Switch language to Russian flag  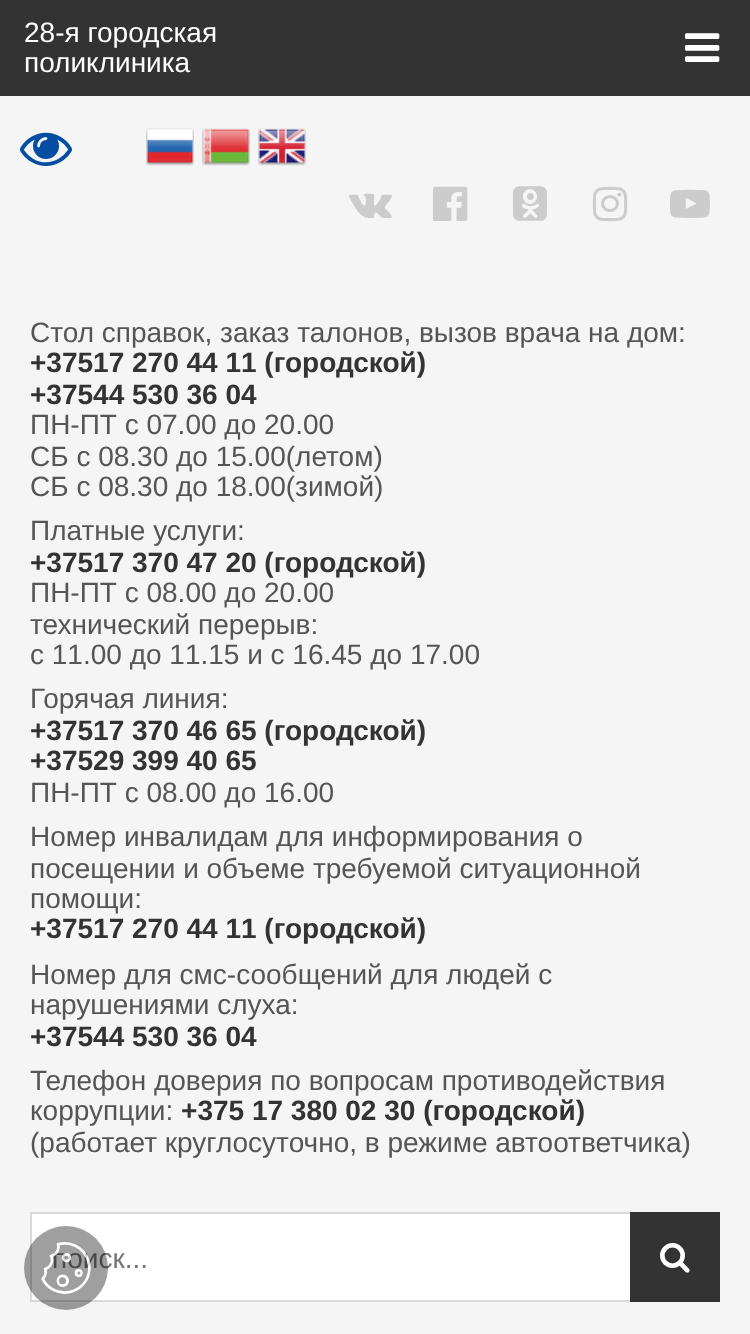pyautogui.click(x=170, y=147)
